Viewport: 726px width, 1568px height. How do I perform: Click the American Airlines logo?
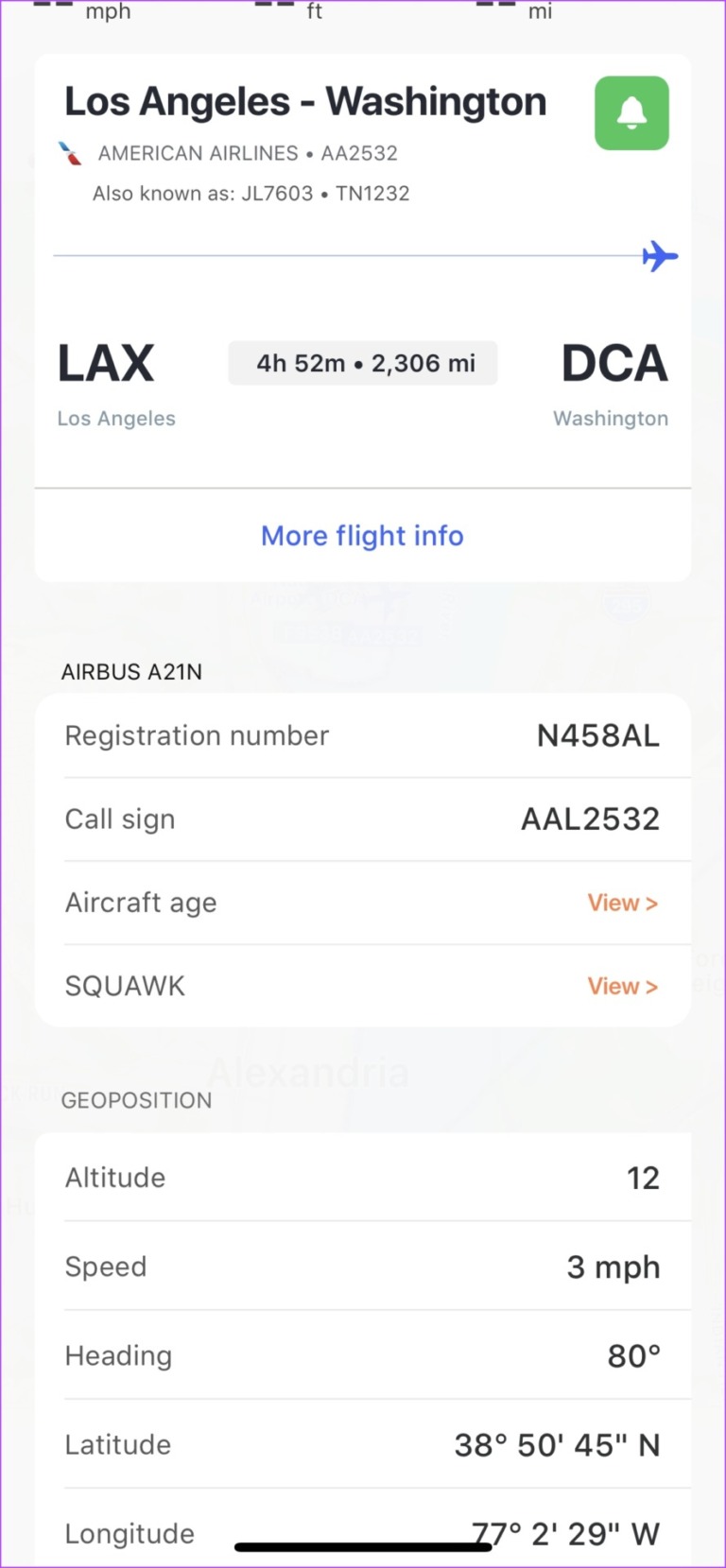[x=70, y=152]
